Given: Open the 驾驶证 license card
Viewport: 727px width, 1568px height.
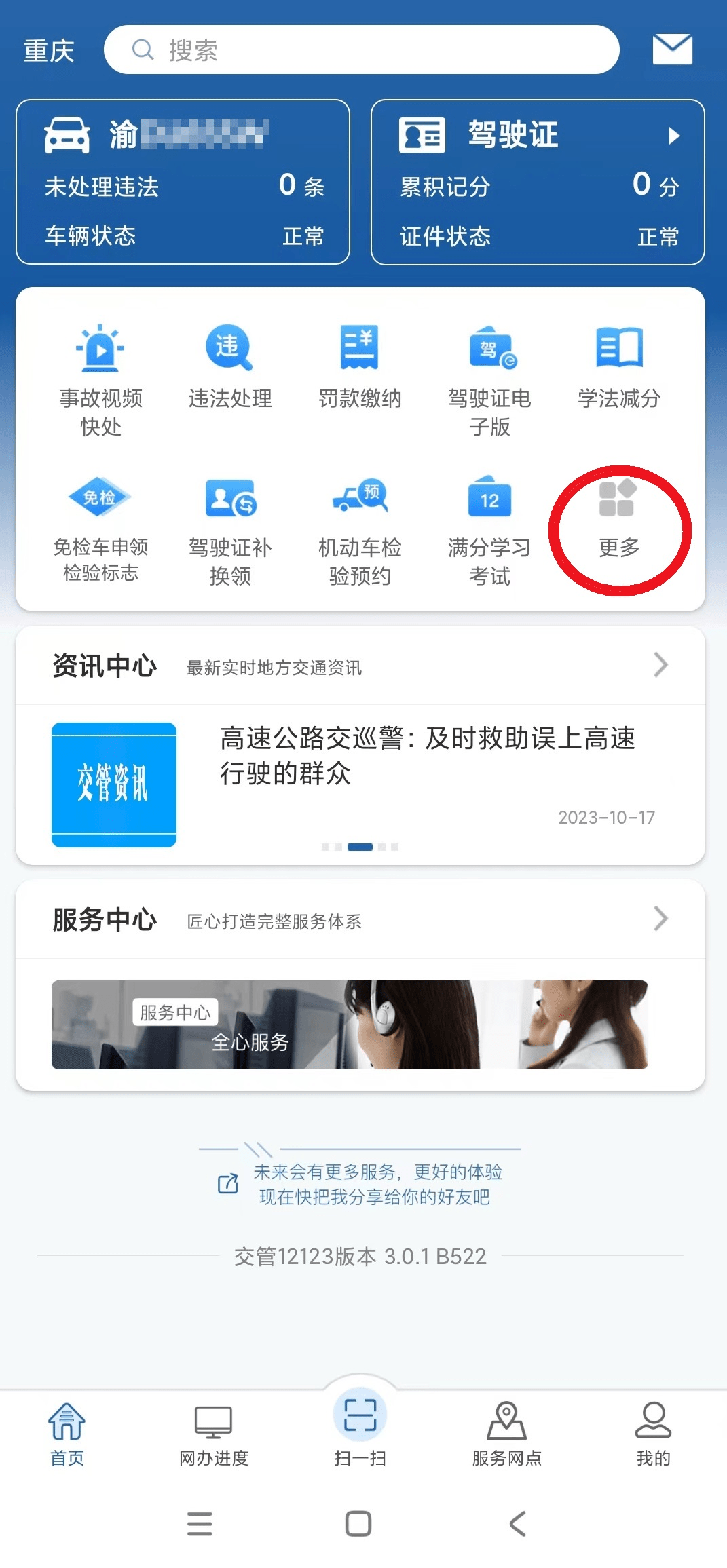Looking at the screenshot, I should [x=537, y=182].
